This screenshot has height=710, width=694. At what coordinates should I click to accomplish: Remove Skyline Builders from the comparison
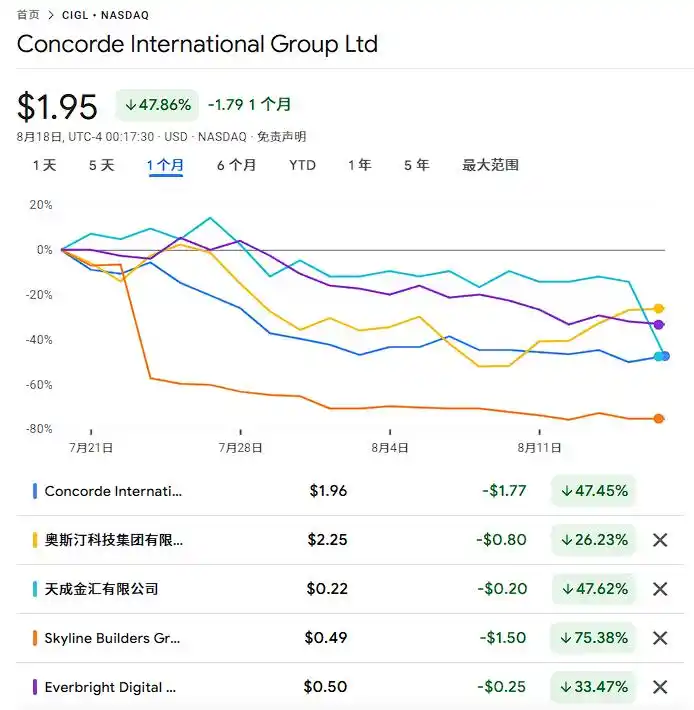pyautogui.click(x=660, y=638)
